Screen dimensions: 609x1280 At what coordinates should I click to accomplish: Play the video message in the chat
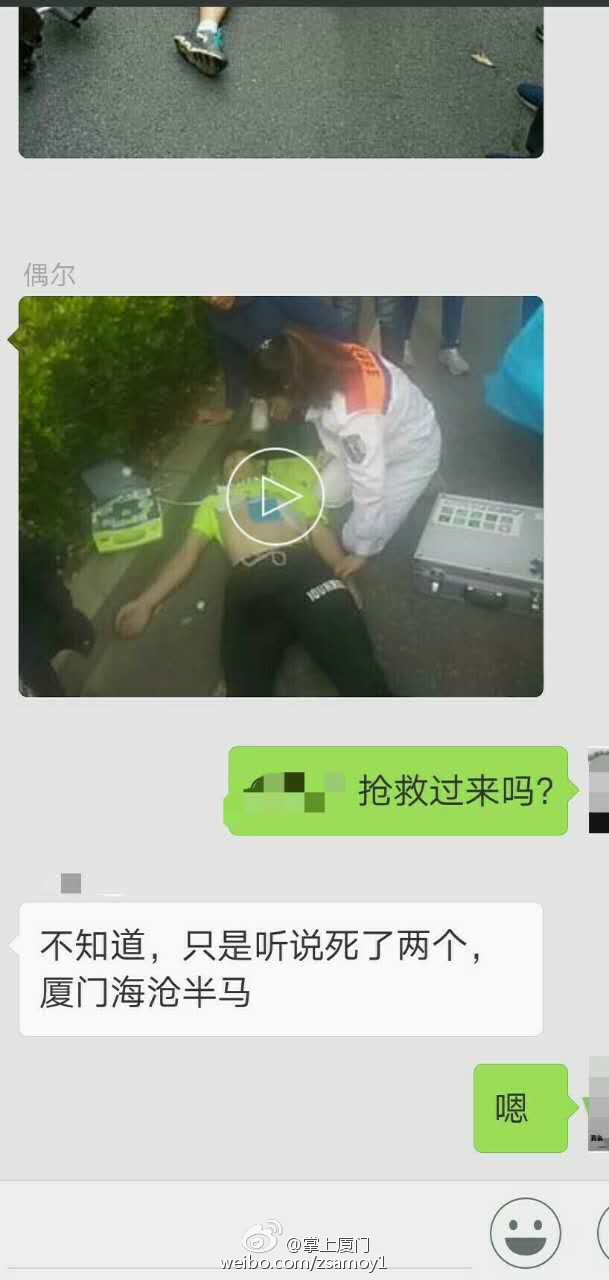coord(275,496)
